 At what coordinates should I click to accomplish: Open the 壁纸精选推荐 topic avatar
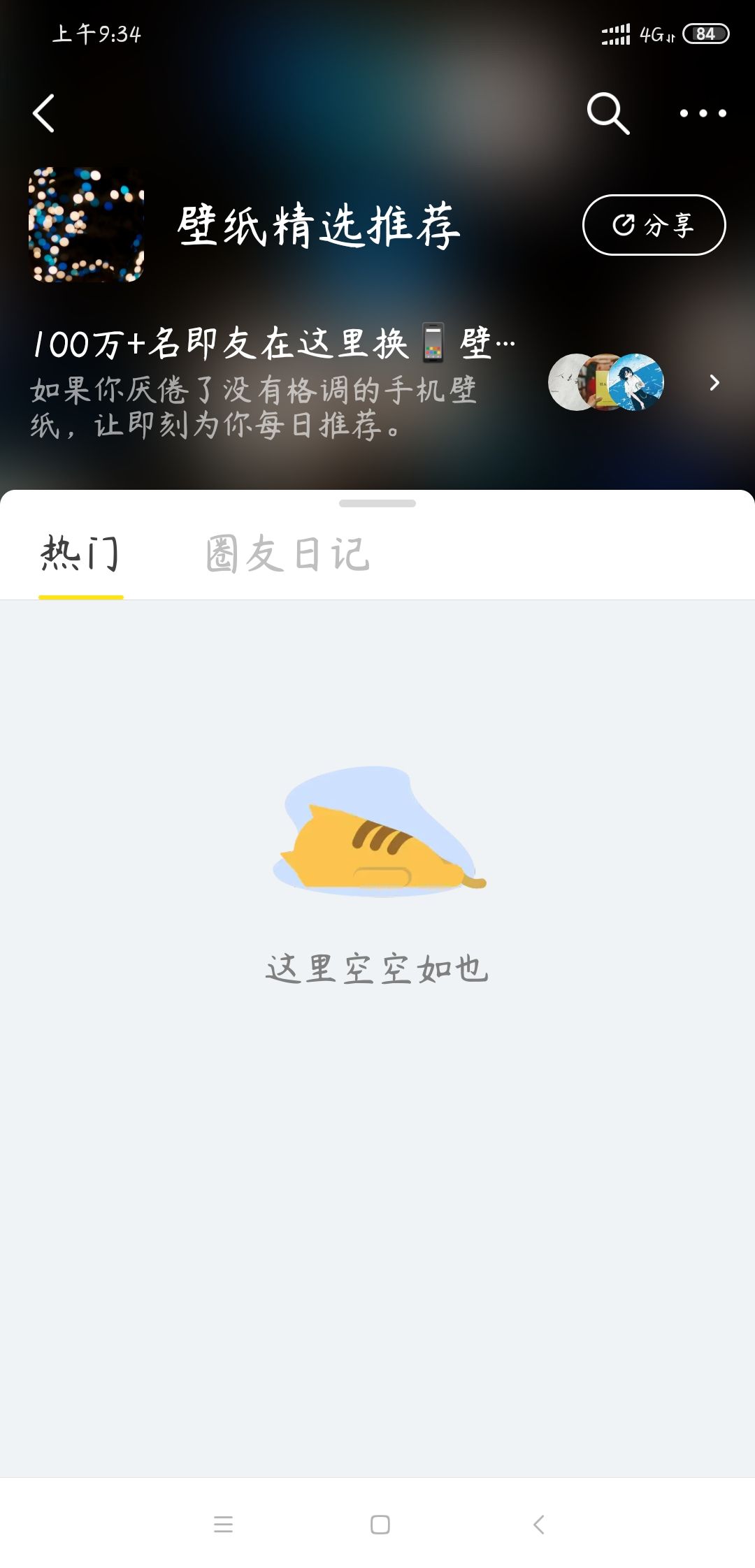[x=87, y=225]
